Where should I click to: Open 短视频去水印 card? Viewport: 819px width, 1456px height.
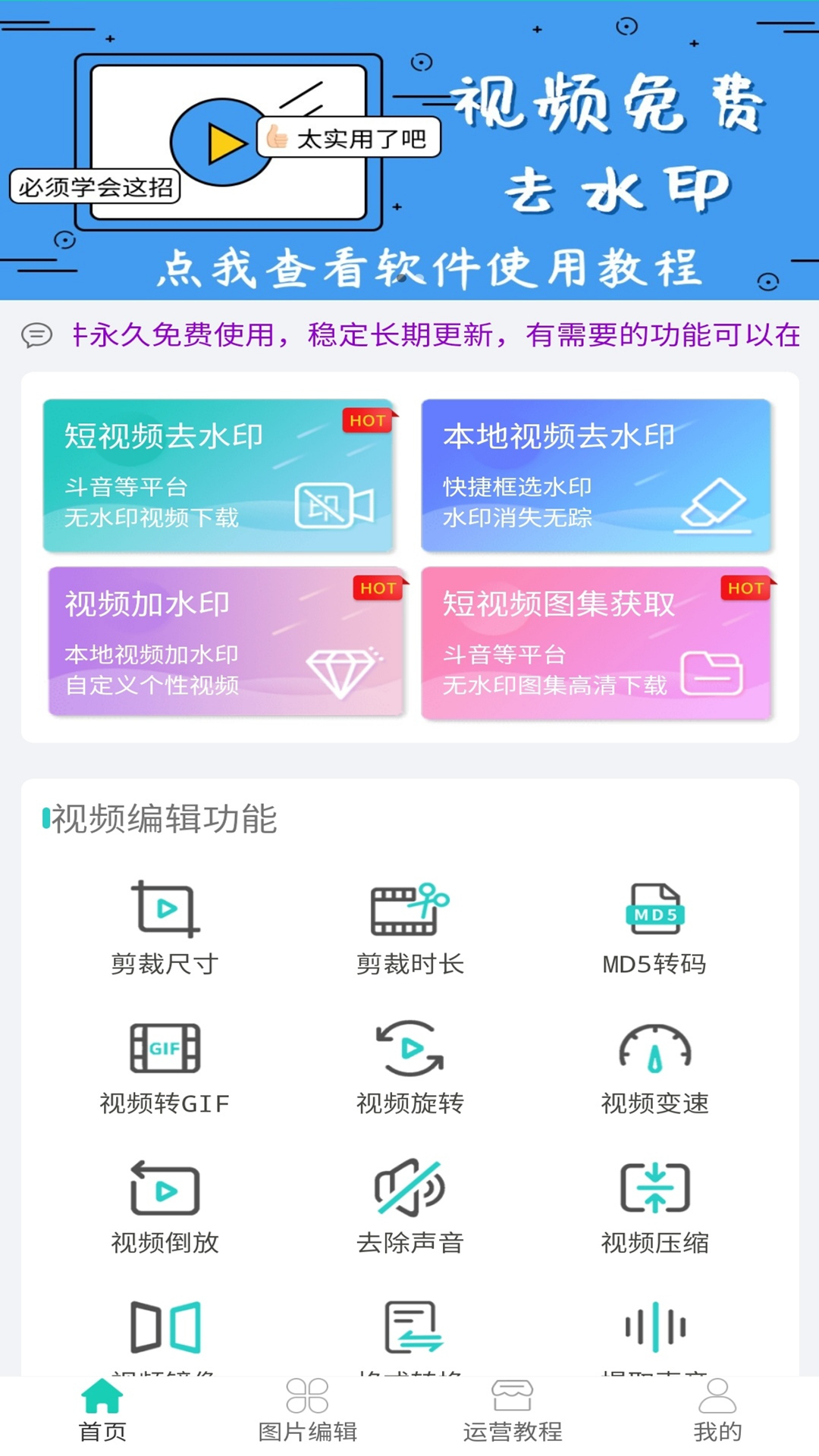(x=218, y=475)
